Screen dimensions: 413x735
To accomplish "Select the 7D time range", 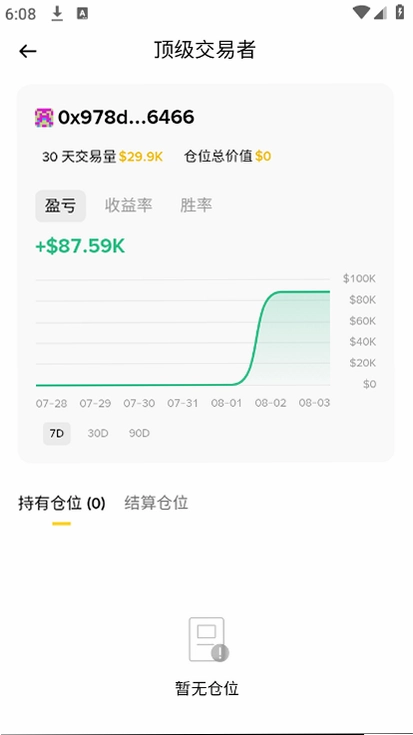I will (57, 434).
